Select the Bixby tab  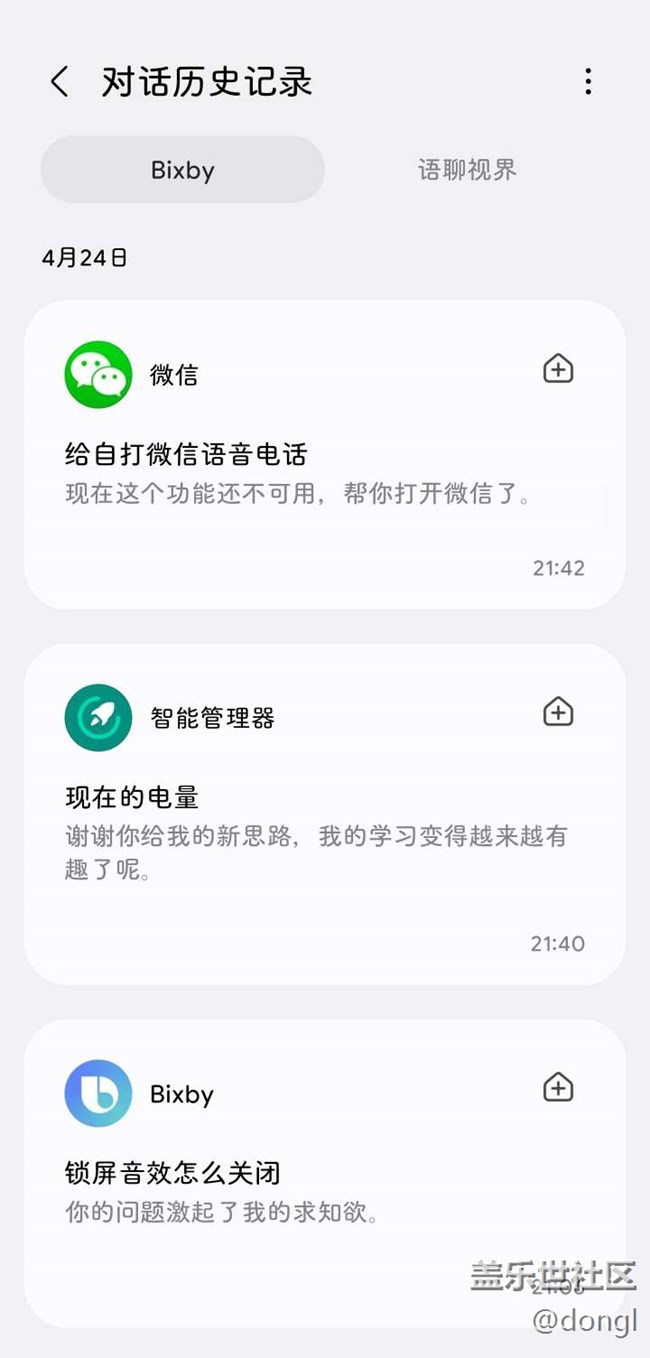pyautogui.click(x=183, y=170)
